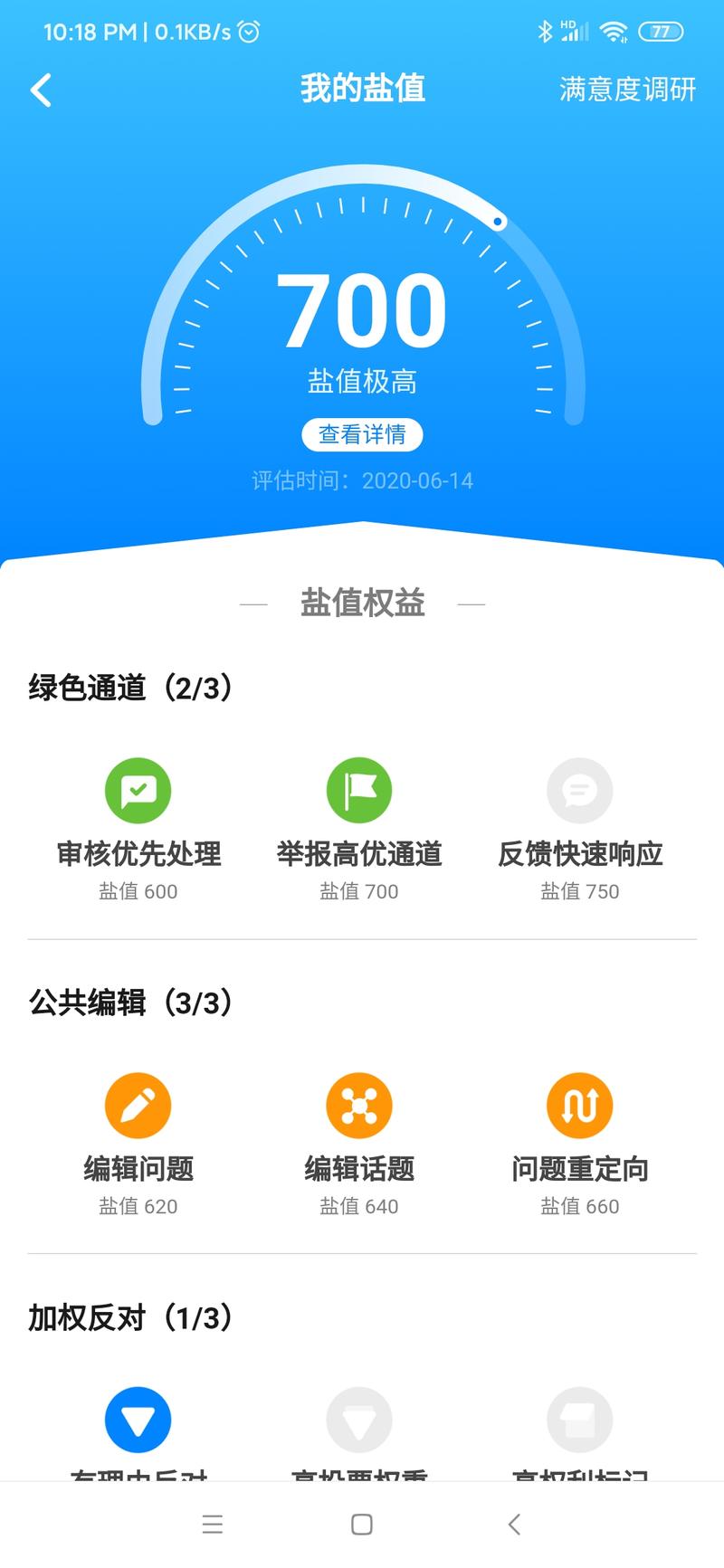Tap the 700 salt value gauge
The image size is (724, 1568).
pos(361,308)
